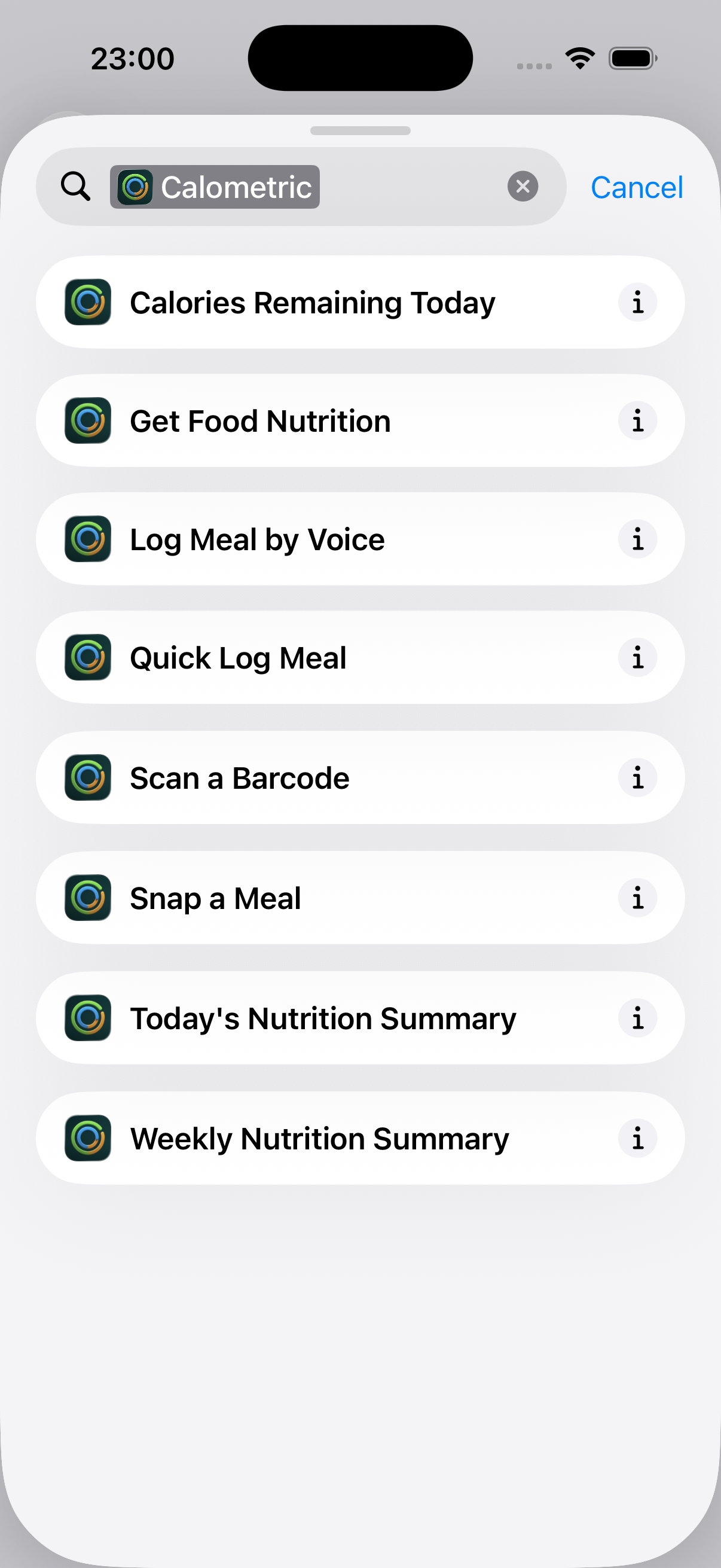Clear the search text with the x button
721x1568 pixels.
(523, 185)
